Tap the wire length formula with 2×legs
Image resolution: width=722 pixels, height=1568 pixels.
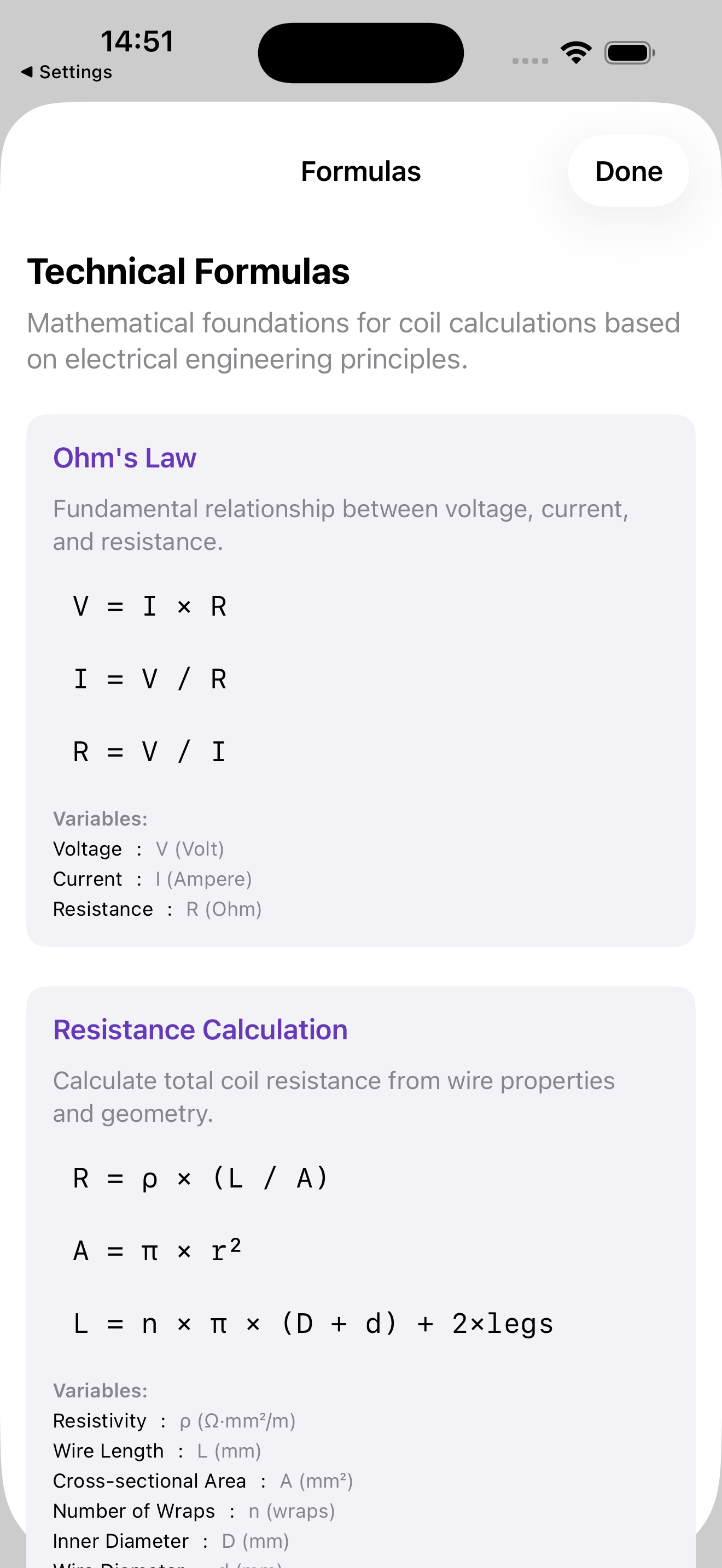[313, 1323]
